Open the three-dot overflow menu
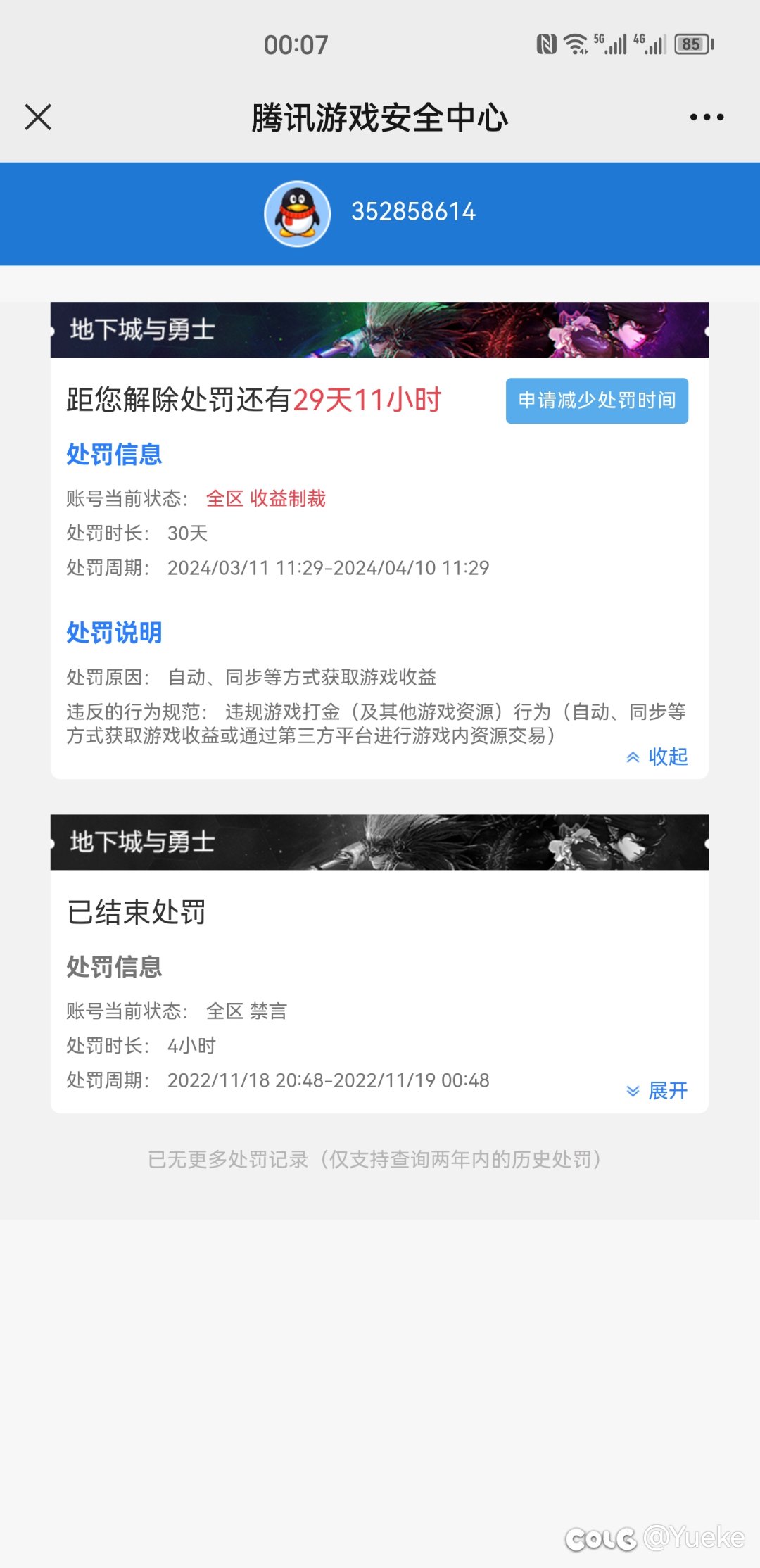Viewport: 760px width, 1568px height. point(707,117)
